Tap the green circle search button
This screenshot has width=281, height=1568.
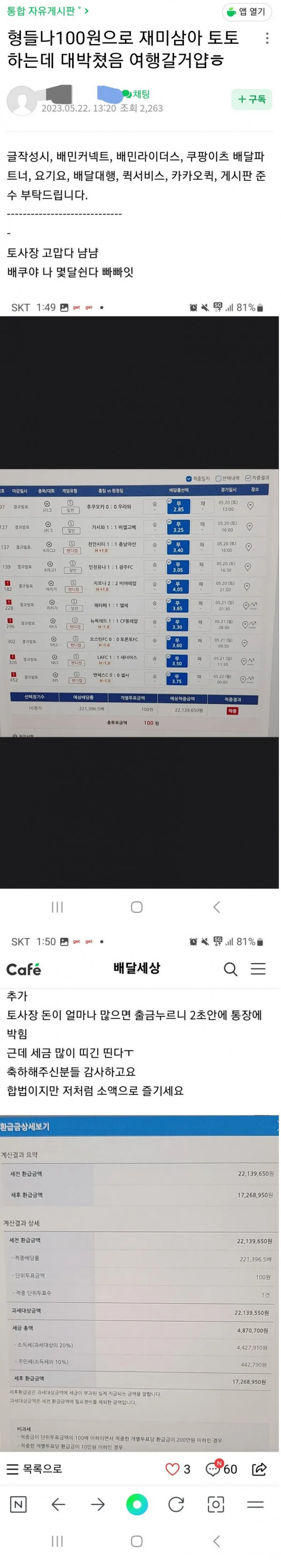click(137, 1505)
